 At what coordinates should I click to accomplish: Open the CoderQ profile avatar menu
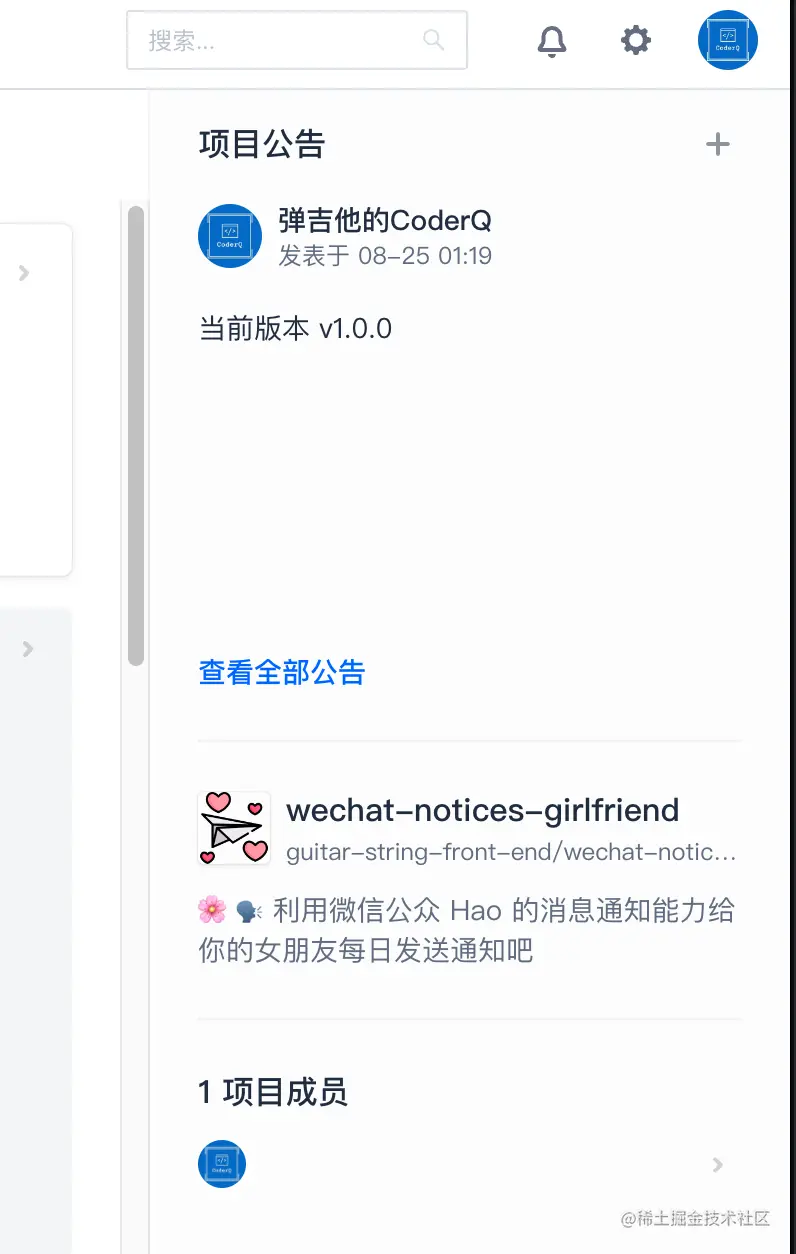[x=727, y=41]
